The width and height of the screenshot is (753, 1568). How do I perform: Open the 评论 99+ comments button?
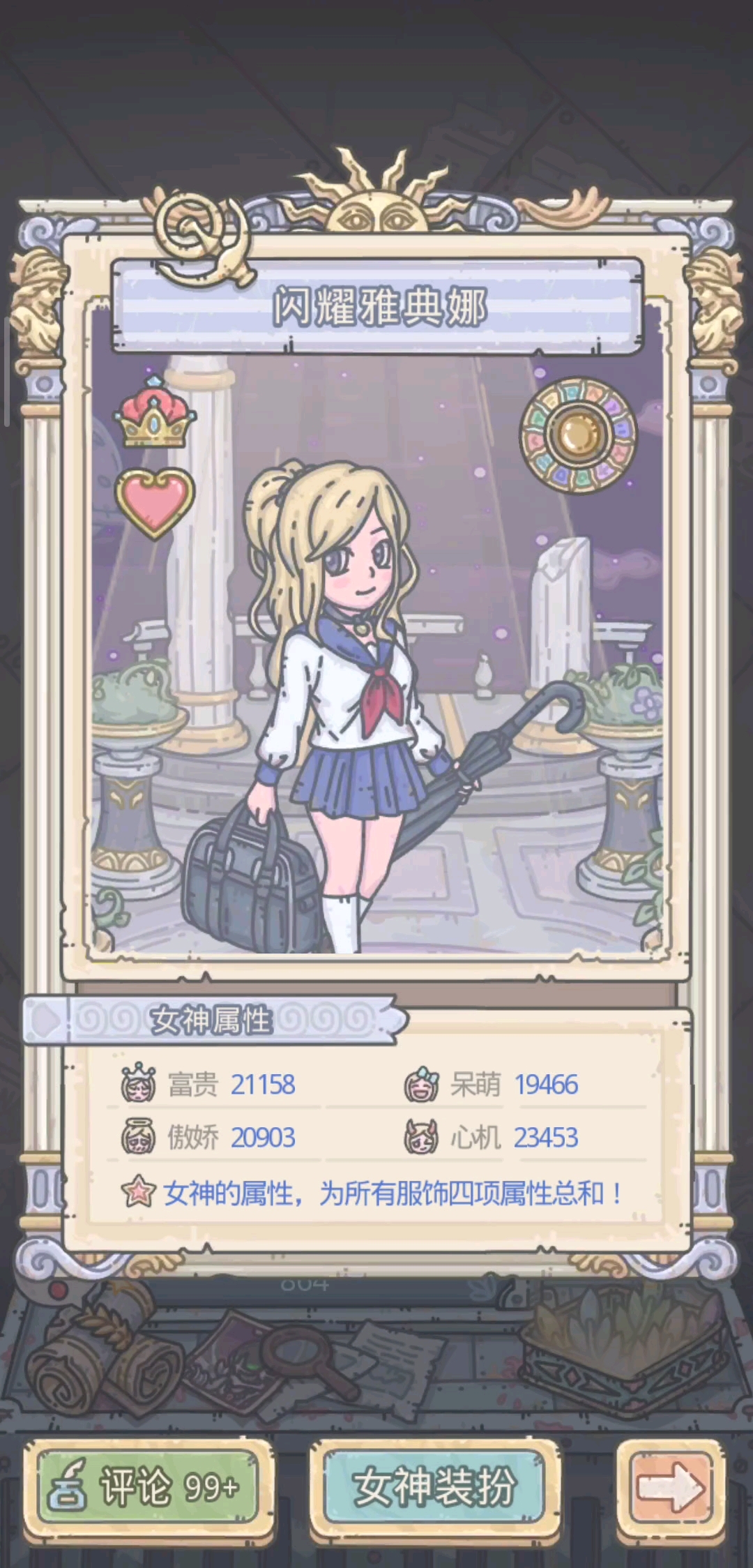[147, 1487]
